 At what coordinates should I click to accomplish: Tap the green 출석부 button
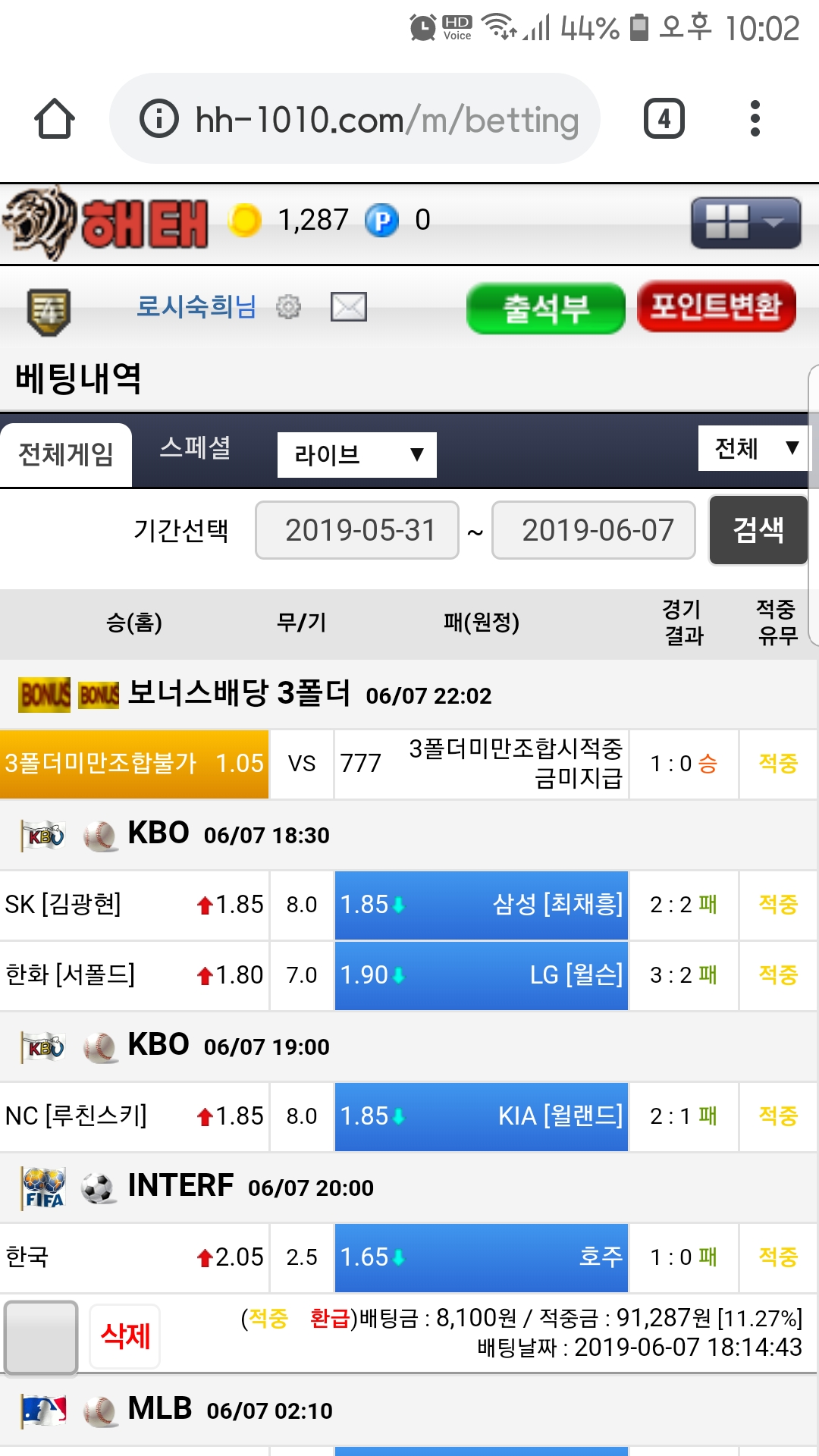tap(545, 308)
